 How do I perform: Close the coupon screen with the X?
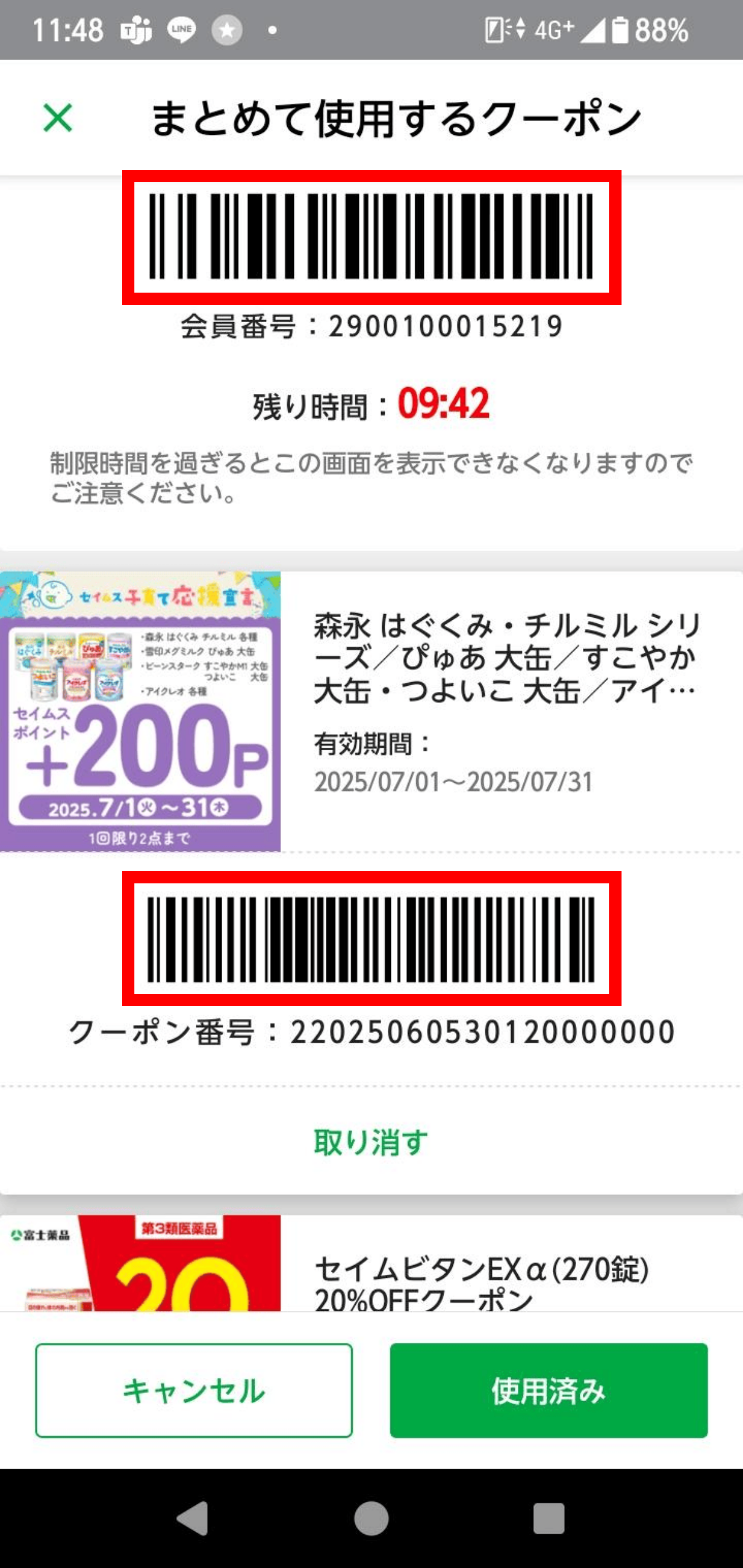click(58, 118)
